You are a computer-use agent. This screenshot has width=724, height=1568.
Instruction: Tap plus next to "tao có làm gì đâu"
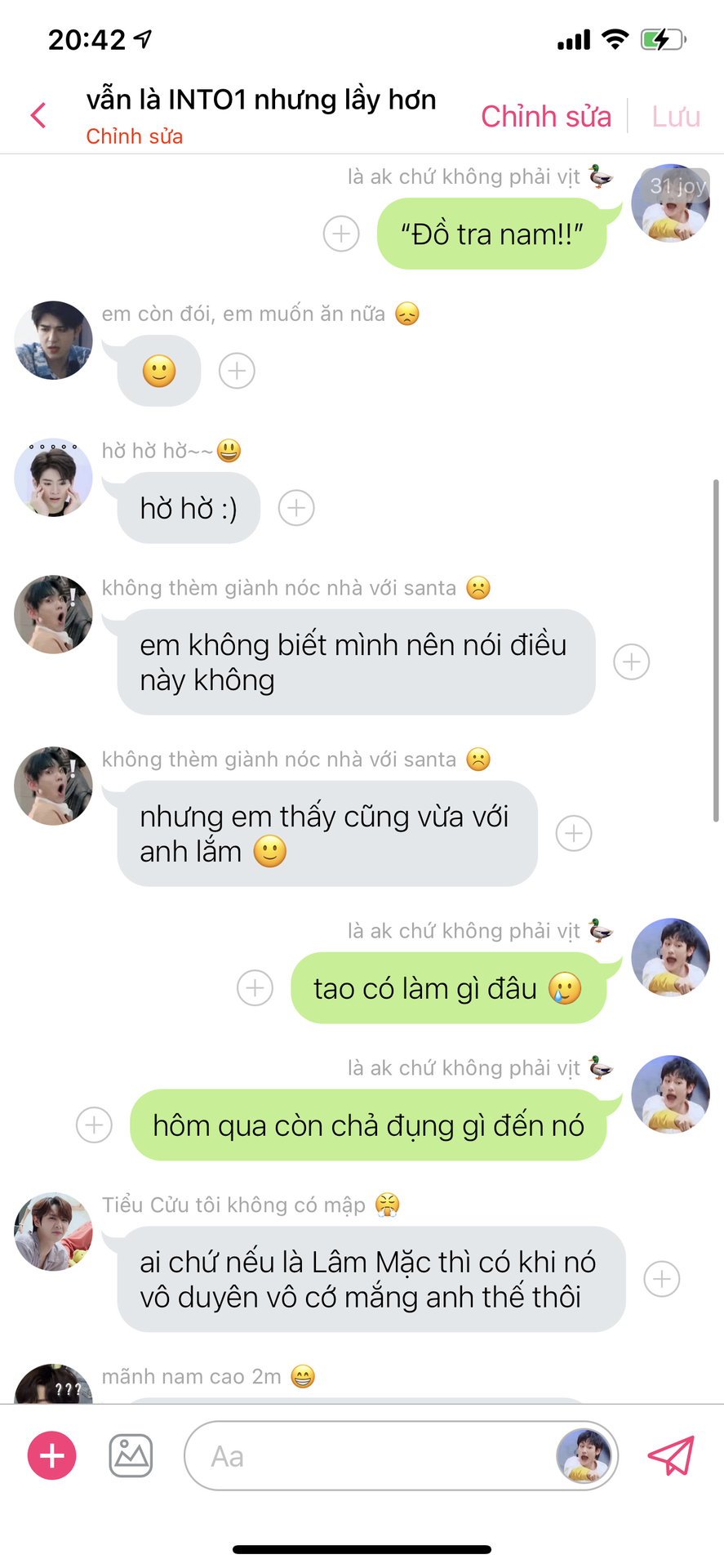[x=255, y=988]
